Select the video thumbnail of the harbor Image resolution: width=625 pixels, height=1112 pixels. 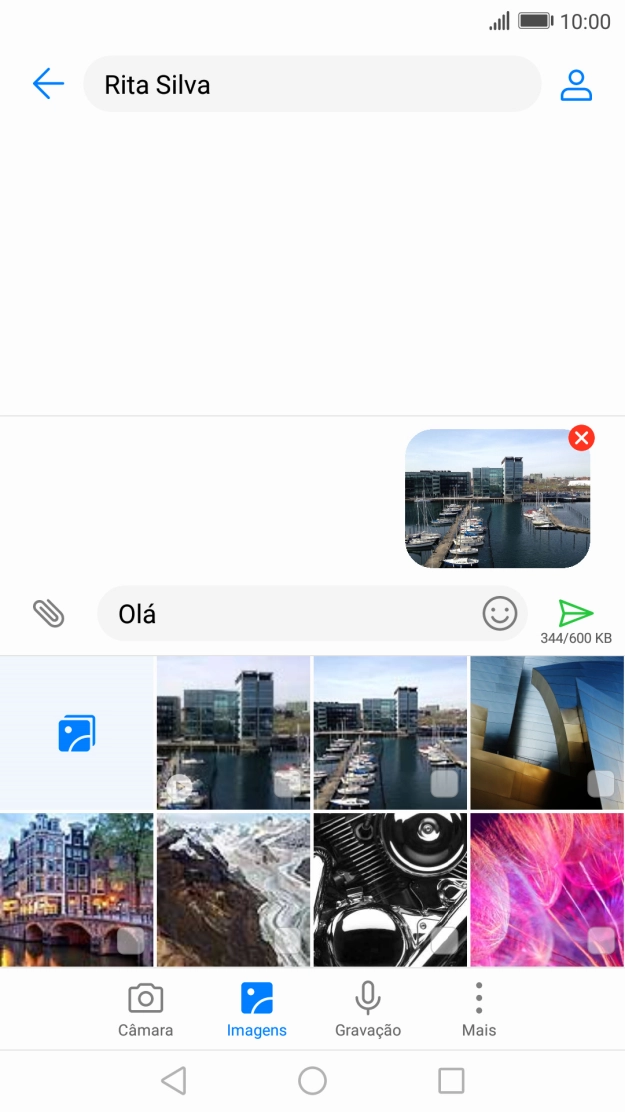pos(233,733)
